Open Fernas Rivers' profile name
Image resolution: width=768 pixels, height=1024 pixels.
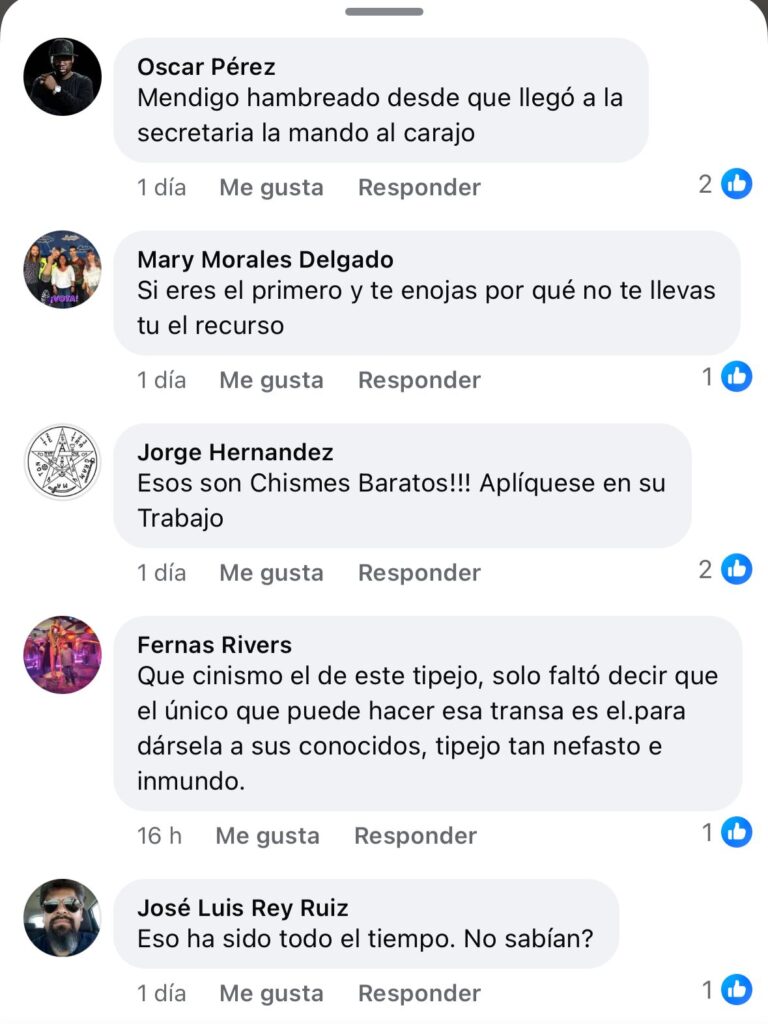coord(214,645)
